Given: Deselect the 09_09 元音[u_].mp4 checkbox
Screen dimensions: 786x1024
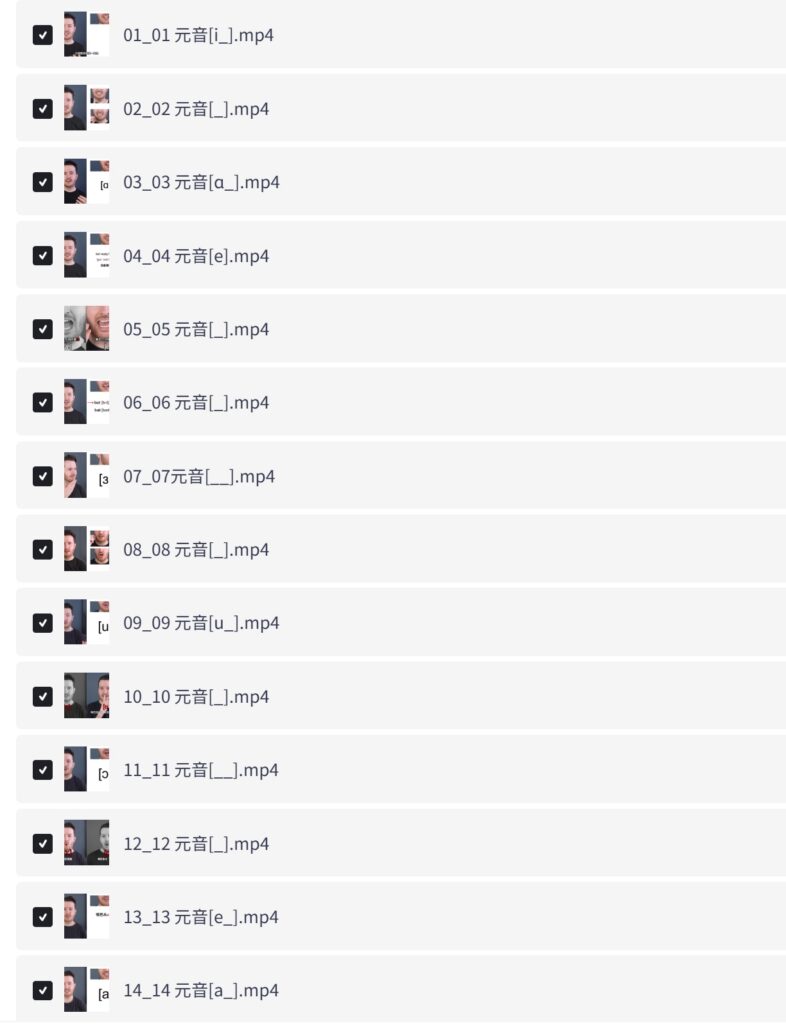Looking at the screenshot, I should 42,622.
